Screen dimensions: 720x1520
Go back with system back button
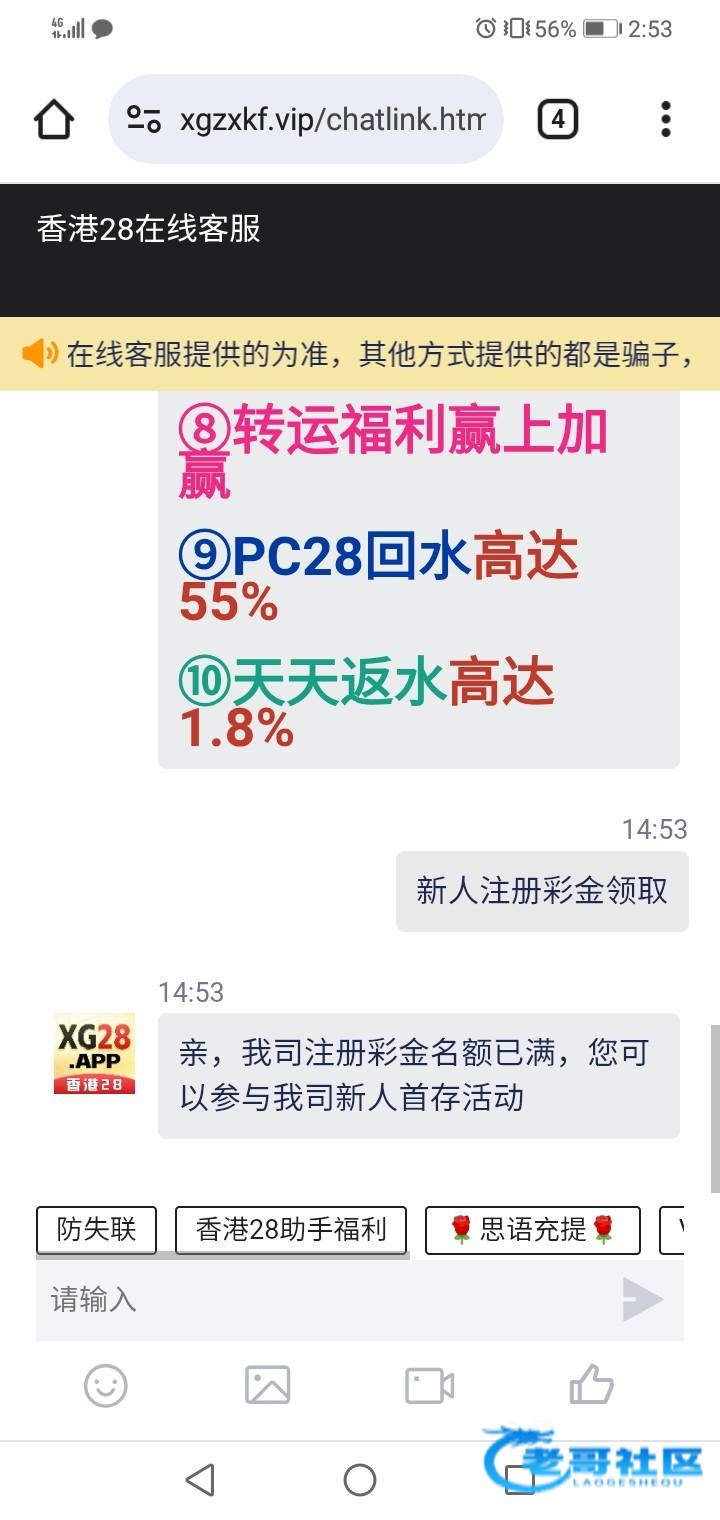click(200, 1480)
